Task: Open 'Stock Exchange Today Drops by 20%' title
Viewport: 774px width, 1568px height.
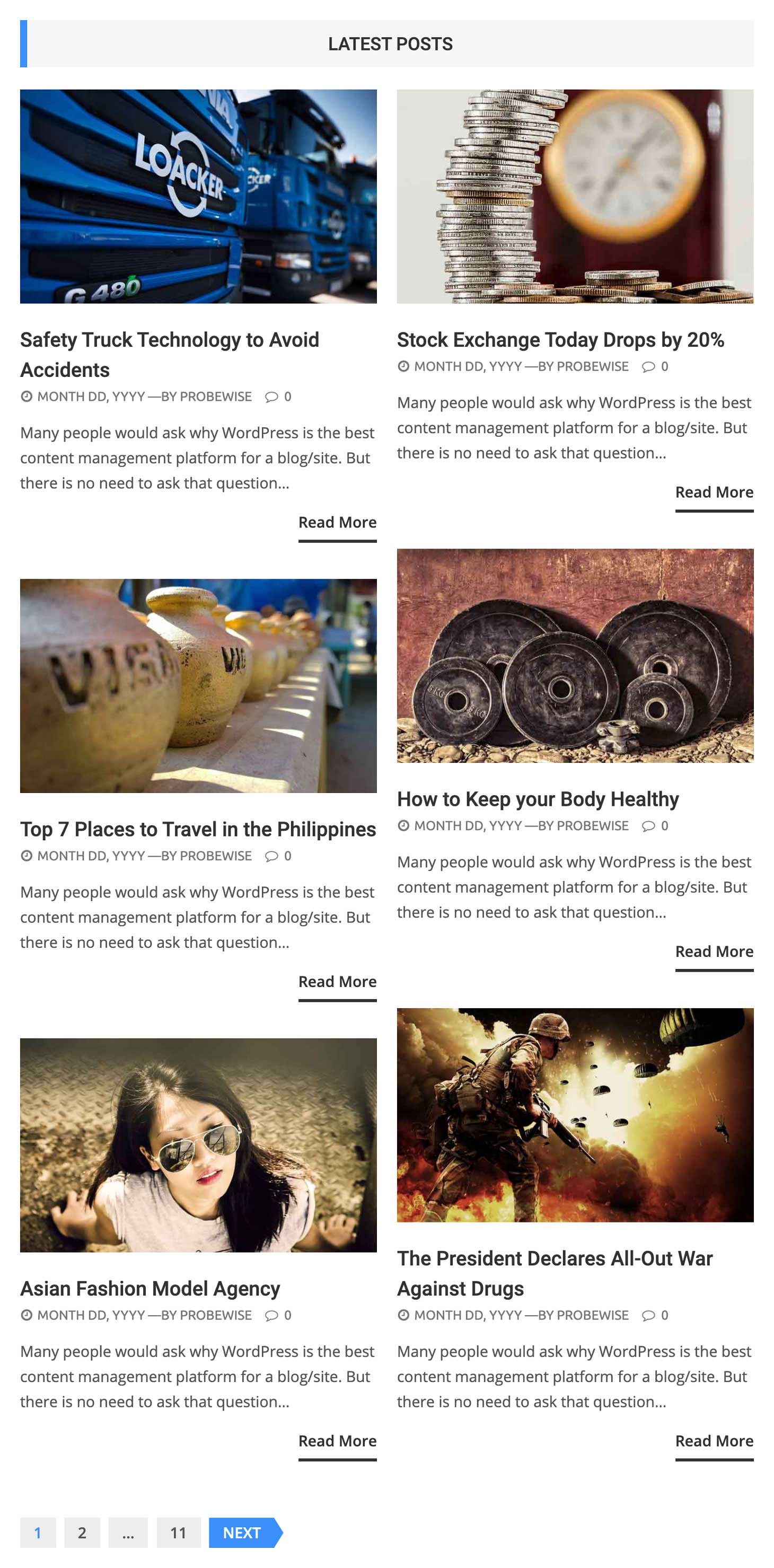Action: (x=560, y=340)
